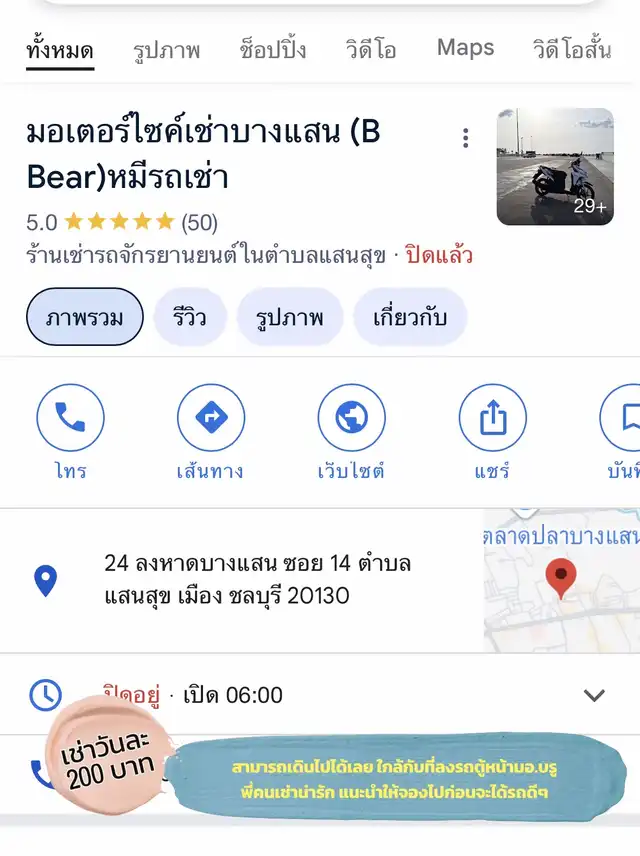Image resolution: width=640 pixels, height=856 pixels.
Task: Switch to the Maps tab
Action: tap(465, 48)
